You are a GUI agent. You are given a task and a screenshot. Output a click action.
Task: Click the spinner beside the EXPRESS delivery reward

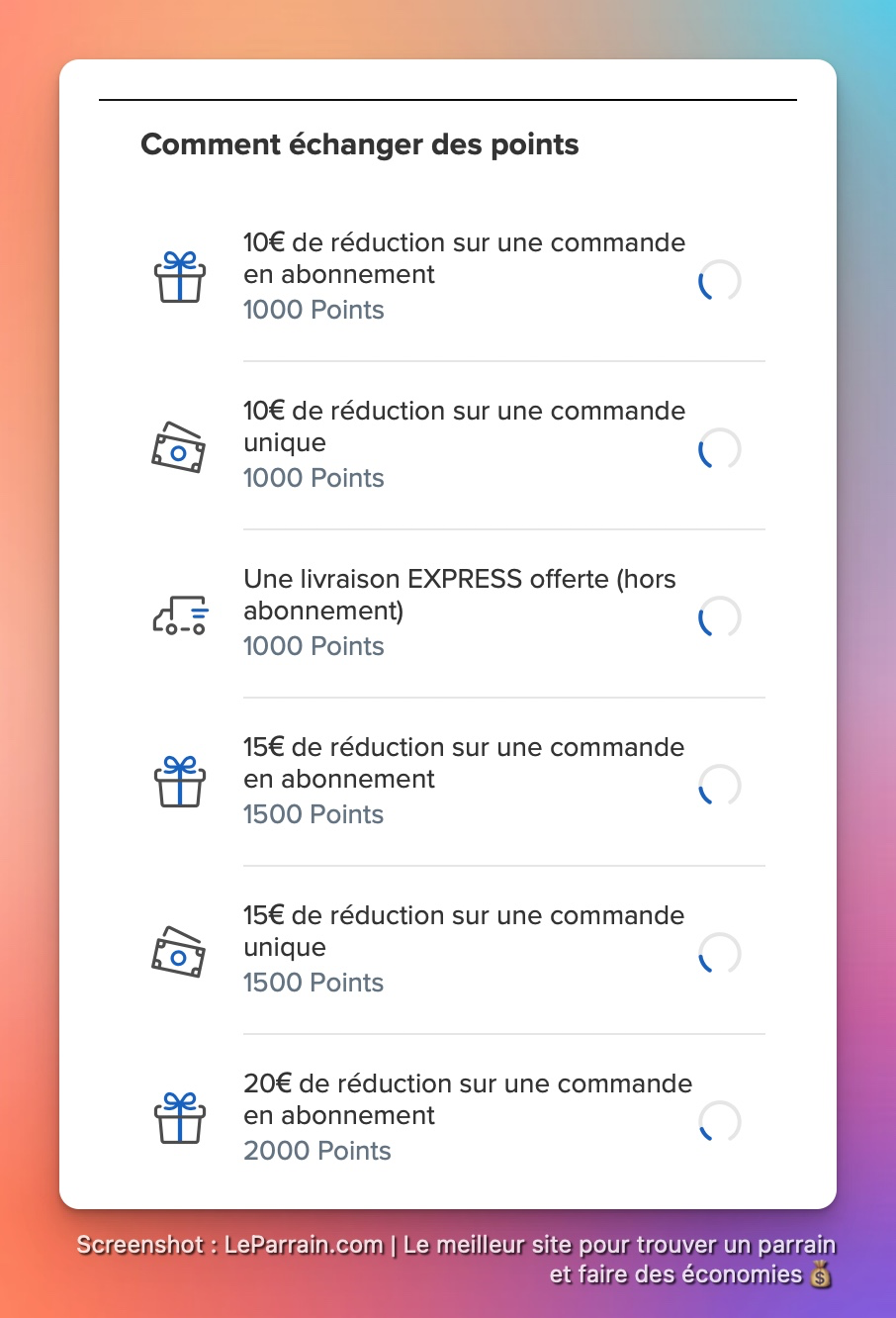coord(720,617)
